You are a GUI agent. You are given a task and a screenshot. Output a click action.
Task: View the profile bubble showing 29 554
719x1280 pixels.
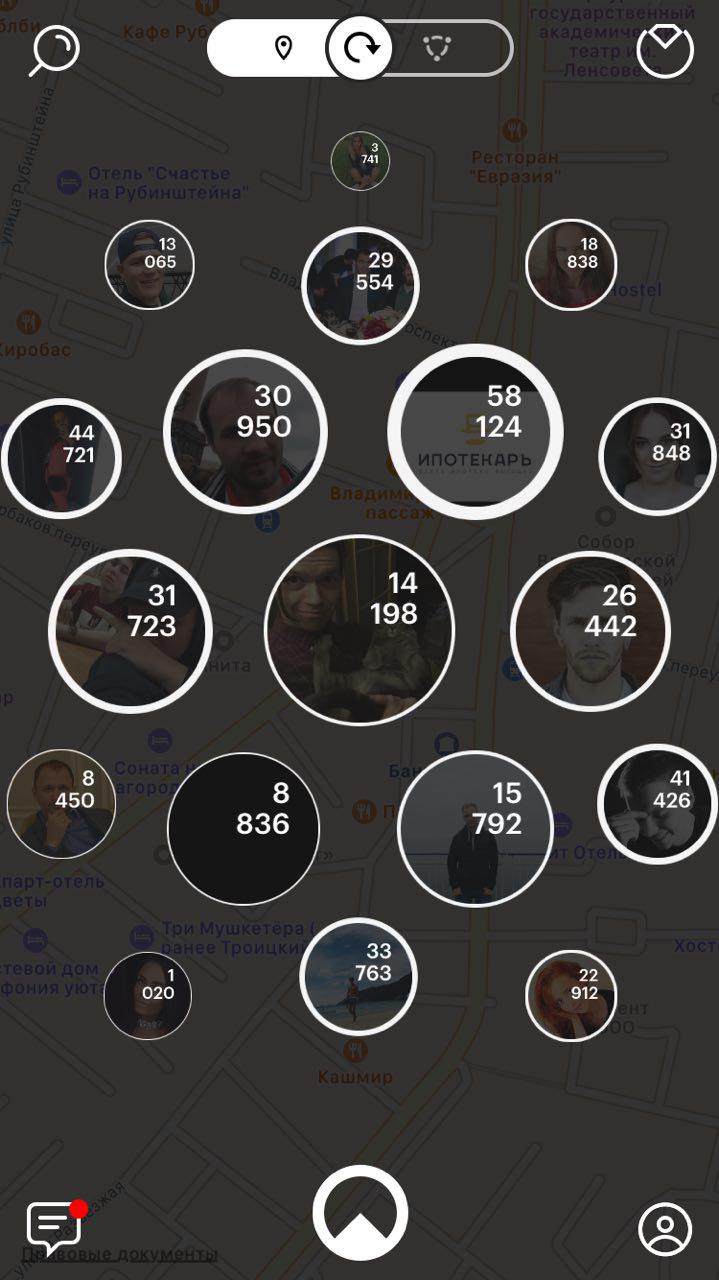[x=360, y=286]
